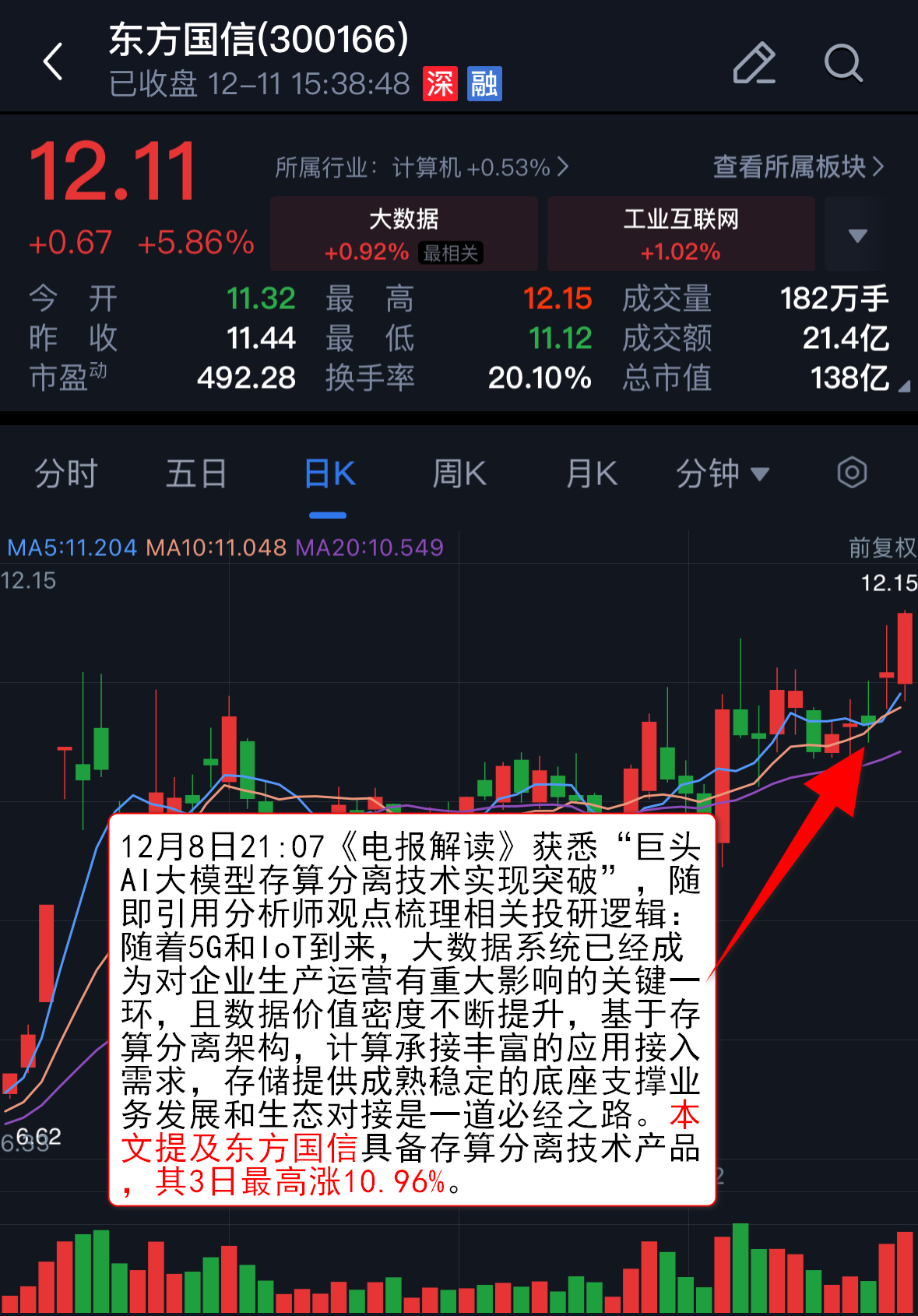Open the 工业互联网 concept chip
The width and height of the screenshot is (918, 1316).
(681, 233)
